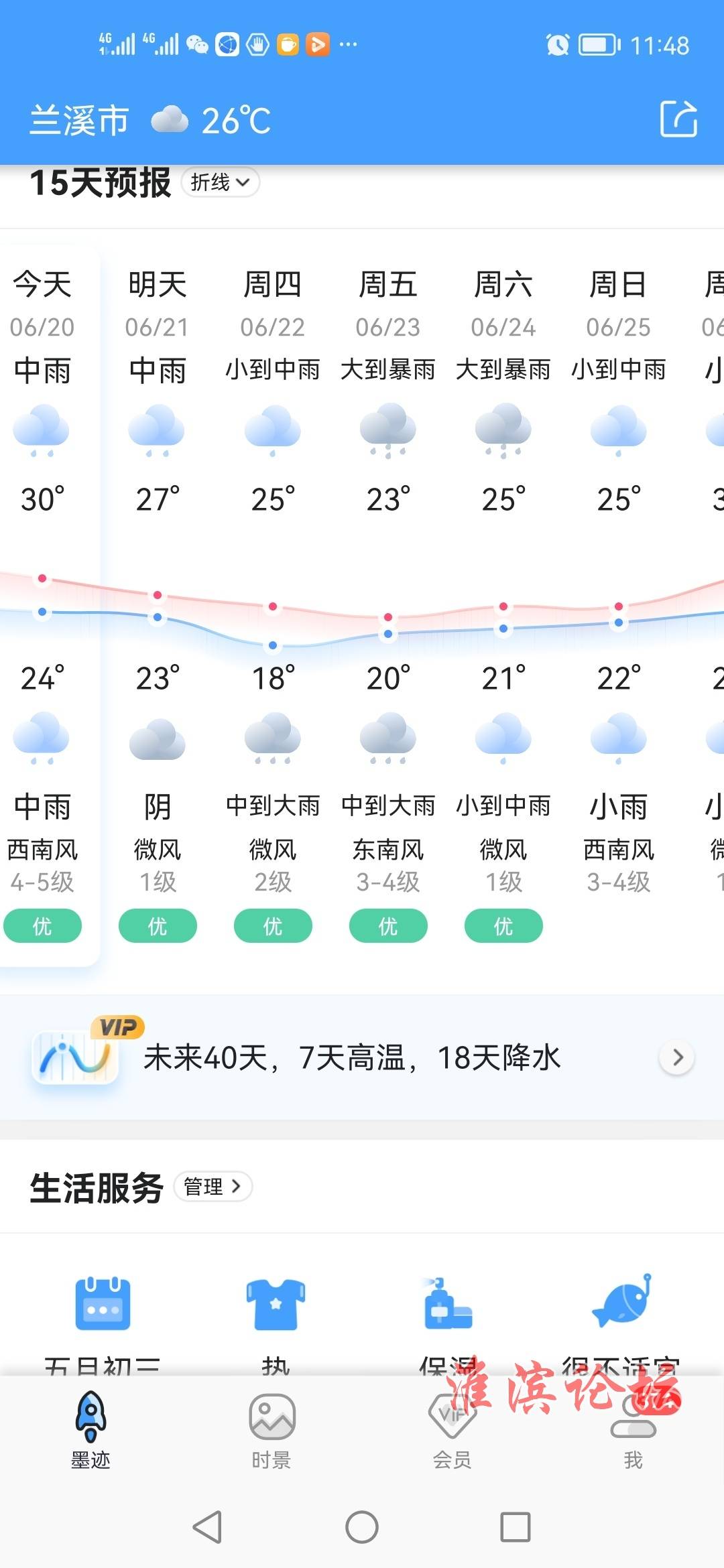Tap the system back button

207,1527
